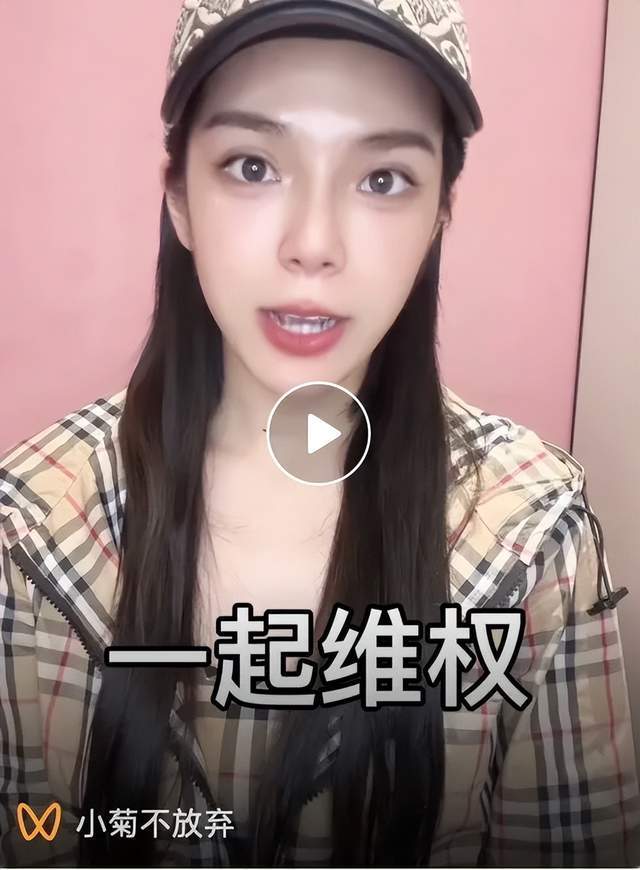Play the video
The width and height of the screenshot is (640, 870).
[318, 433]
